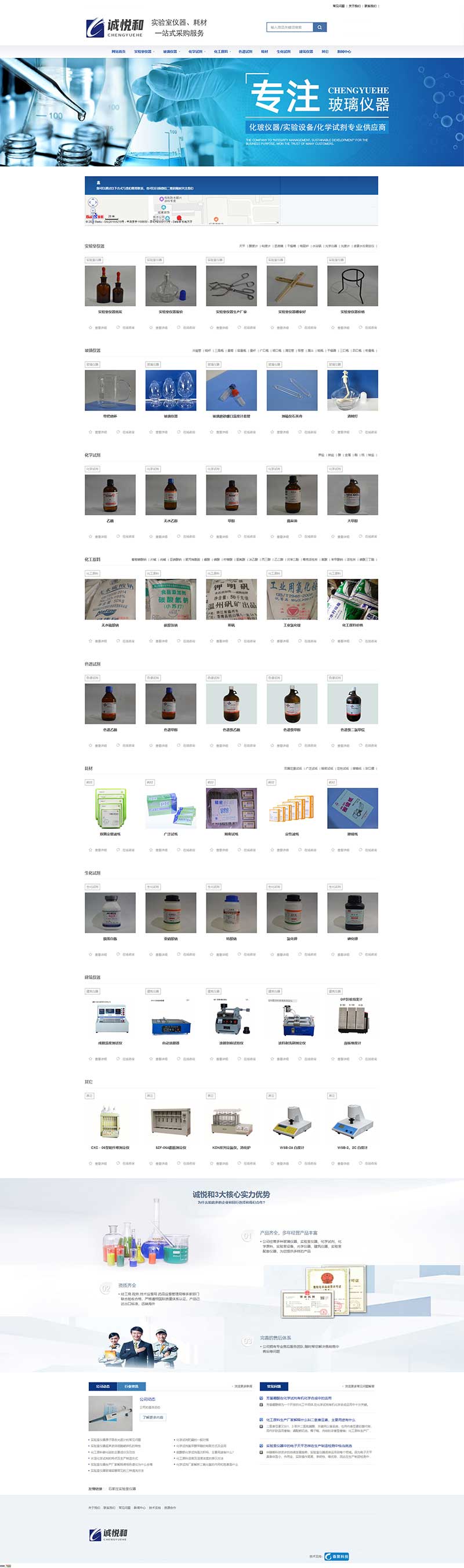Image resolution: width=464 pixels, height=1568 pixels.
Task: Go to 新闻中心 in the navigation bar
Action: click(344, 52)
